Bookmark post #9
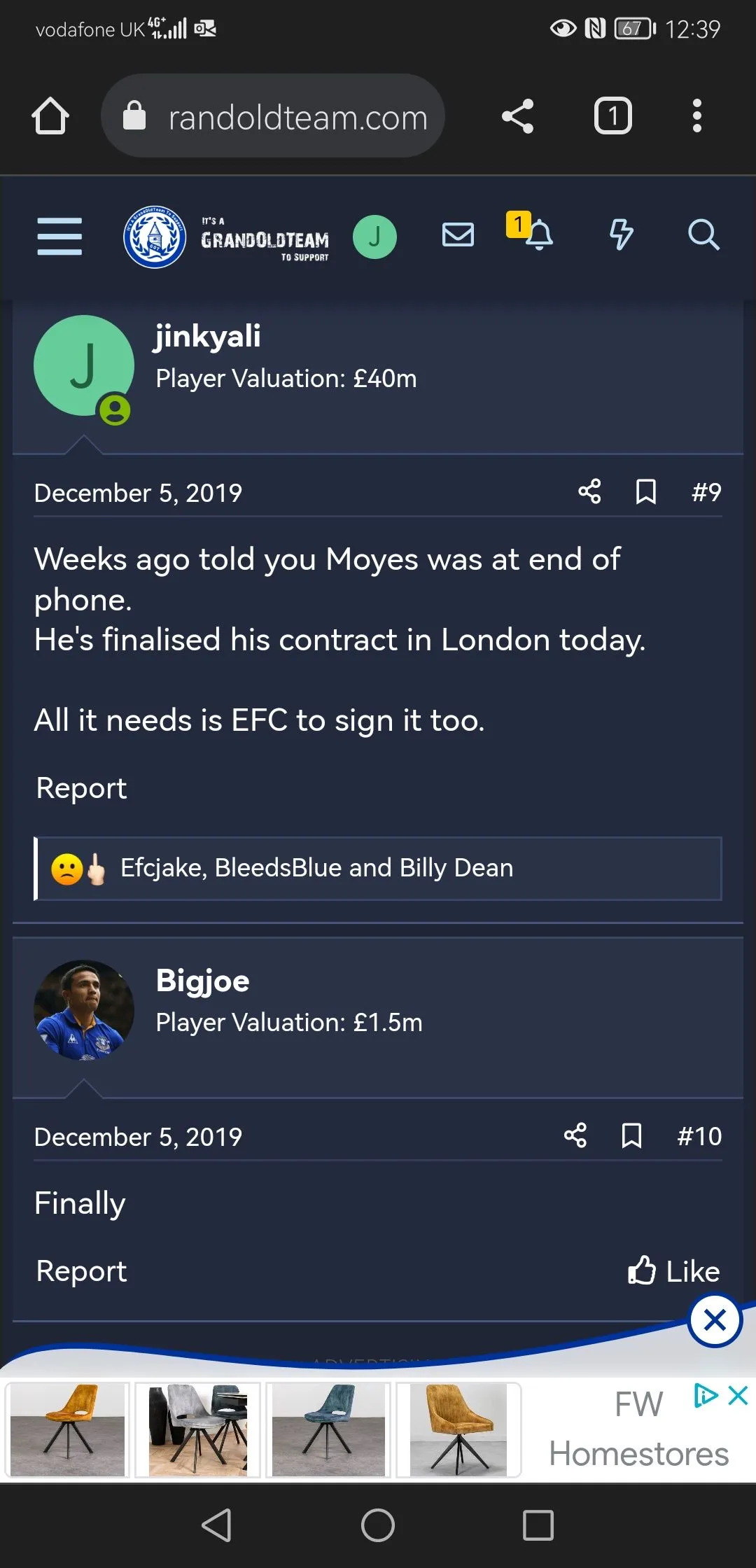Image resolution: width=756 pixels, height=1568 pixels. click(645, 491)
